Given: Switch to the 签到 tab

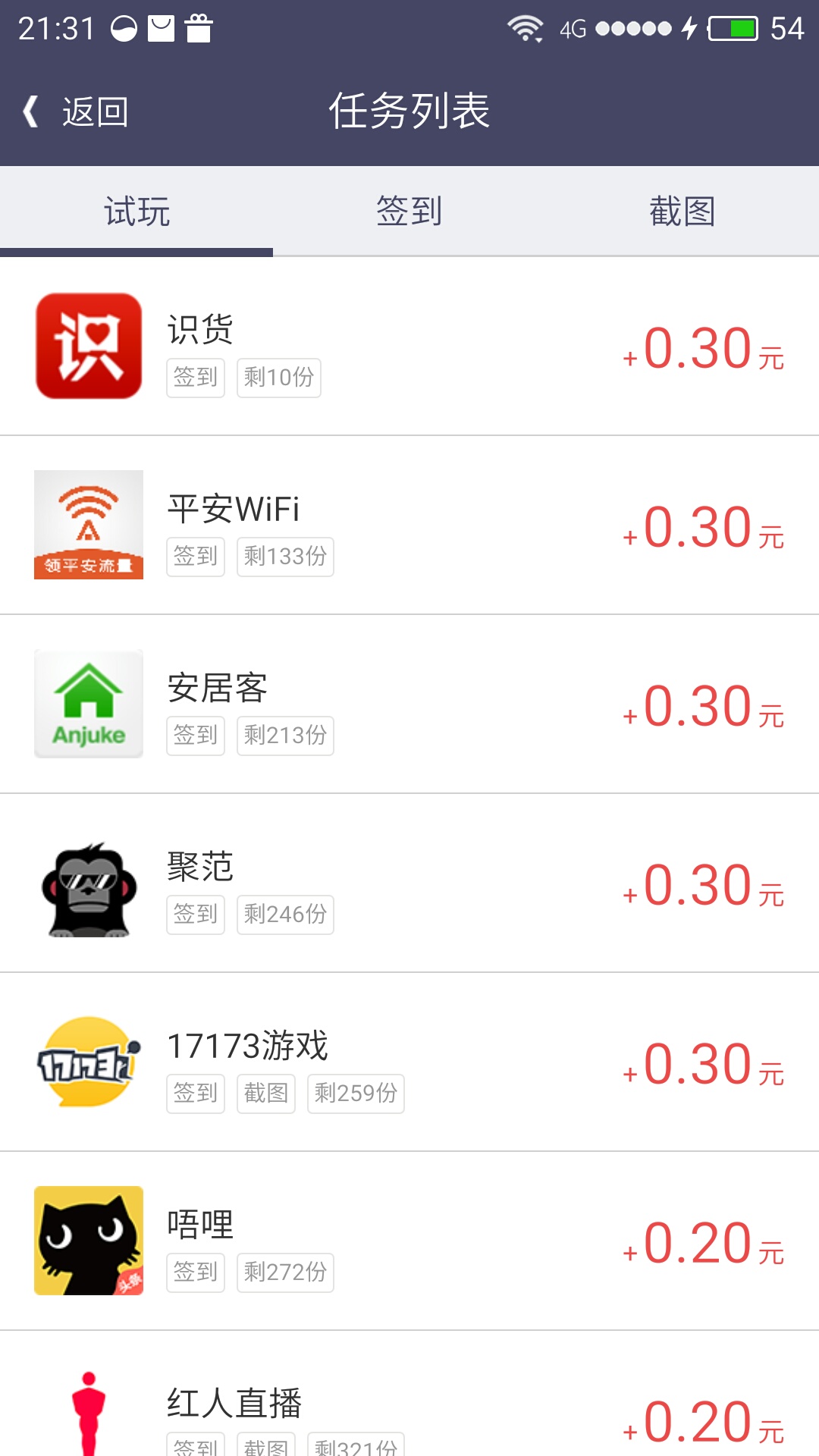Looking at the screenshot, I should coord(409,211).
